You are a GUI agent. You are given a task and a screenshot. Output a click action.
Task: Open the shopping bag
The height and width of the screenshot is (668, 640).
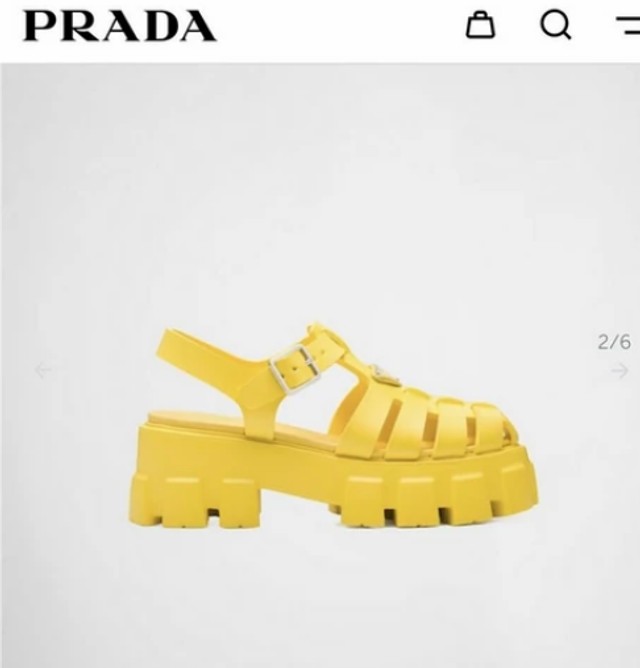click(x=481, y=25)
